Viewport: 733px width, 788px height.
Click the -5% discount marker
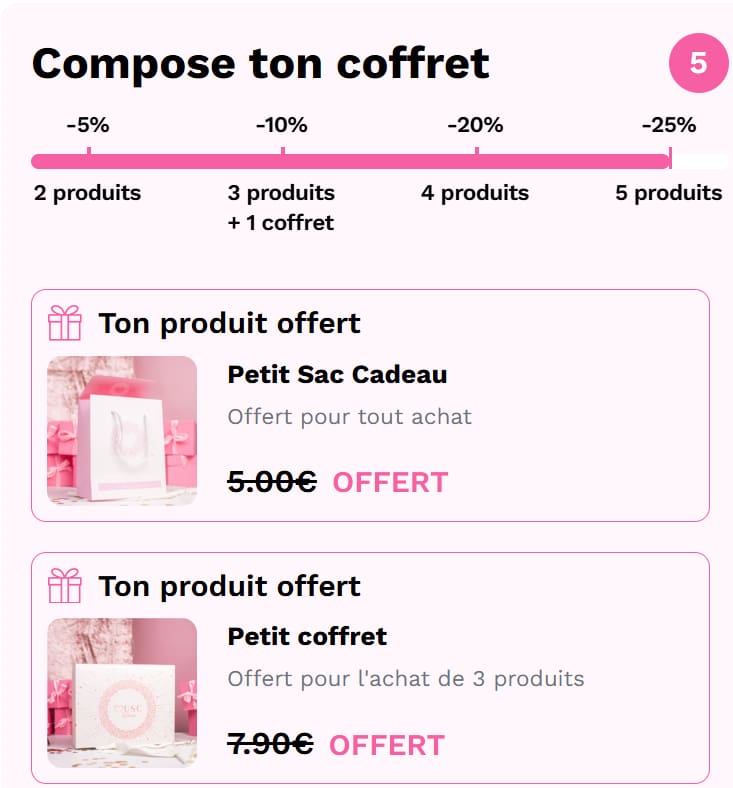(x=89, y=125)
